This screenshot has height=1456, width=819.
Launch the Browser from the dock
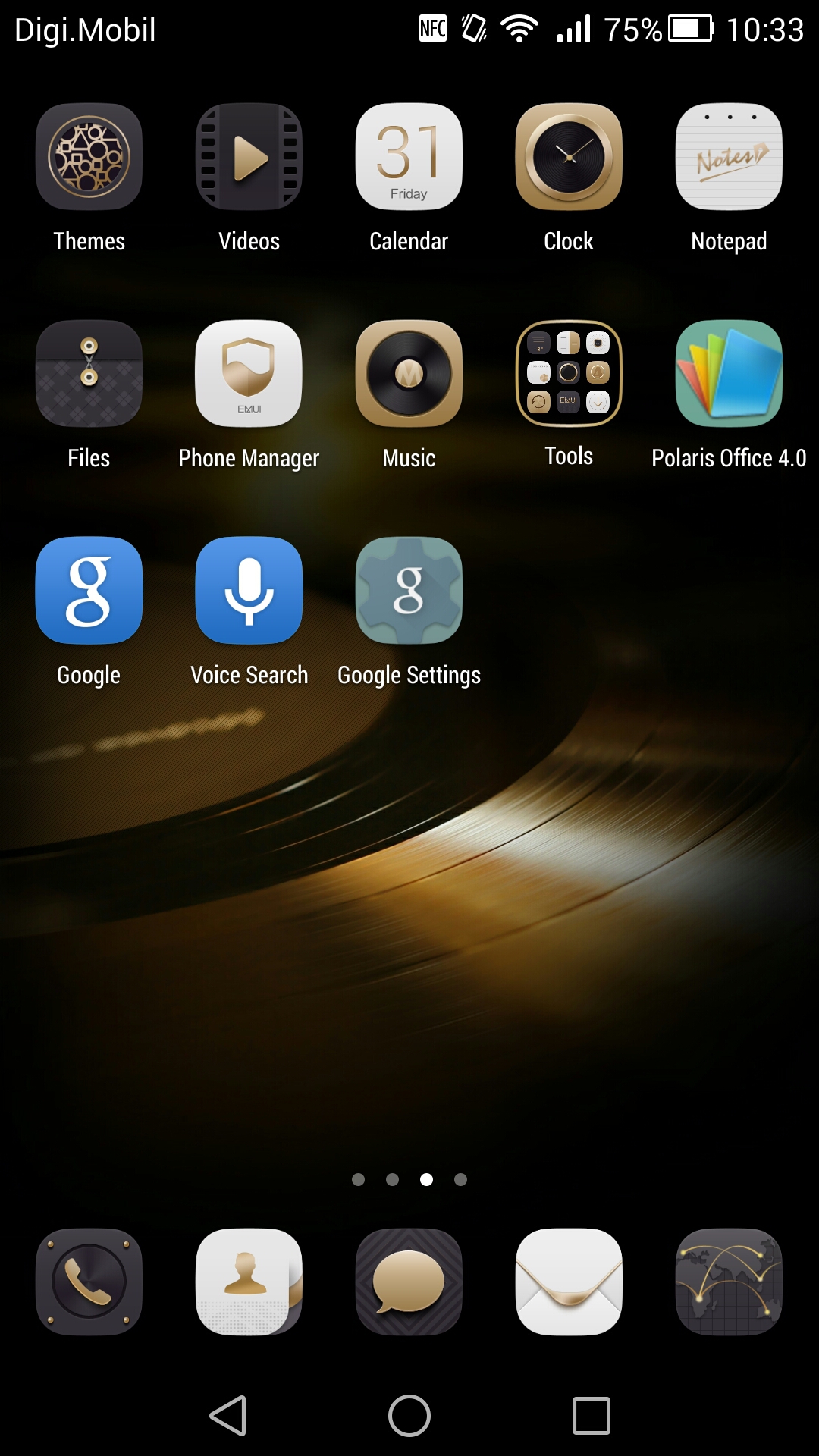point(729,1282)
